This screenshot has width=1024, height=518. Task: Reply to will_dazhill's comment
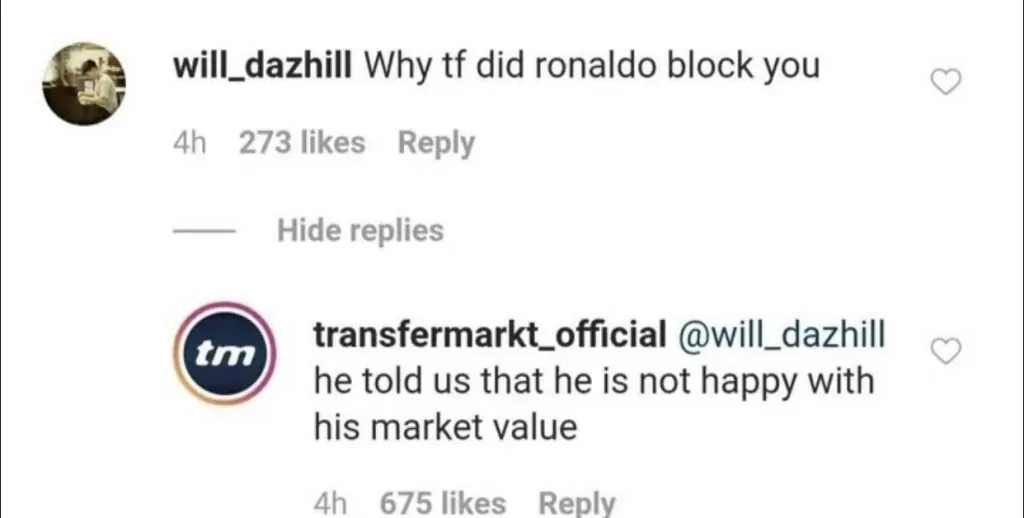click(436, 144)
